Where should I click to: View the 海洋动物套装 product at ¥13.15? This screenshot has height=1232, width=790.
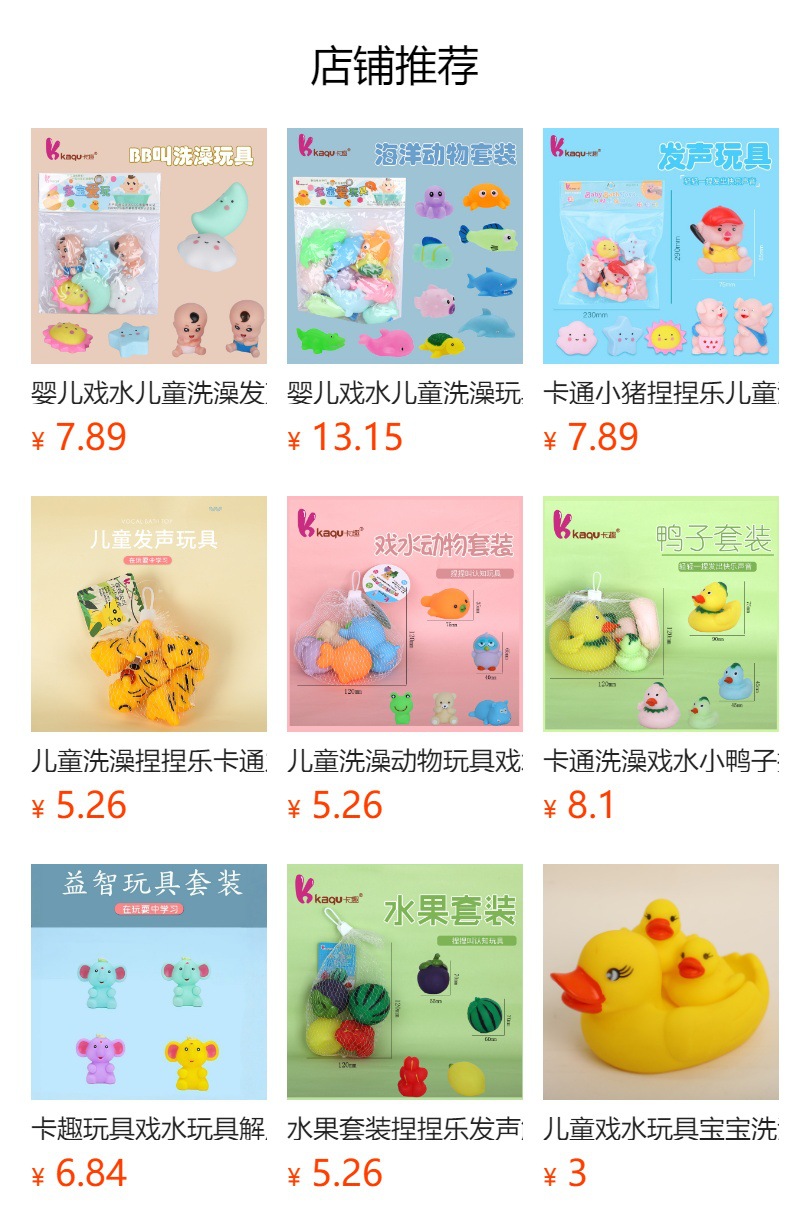(405, 246)
